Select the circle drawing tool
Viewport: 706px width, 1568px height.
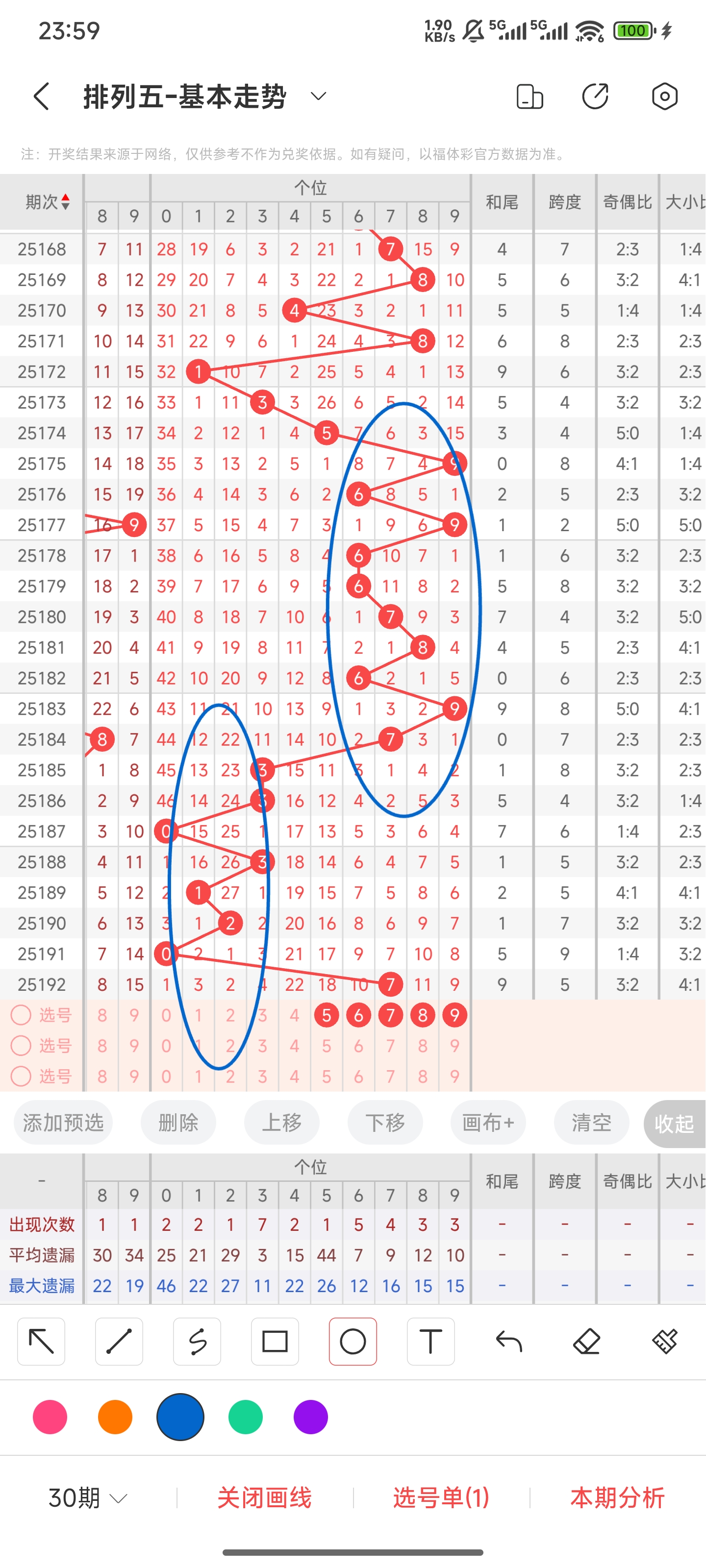coord(353,1342)
